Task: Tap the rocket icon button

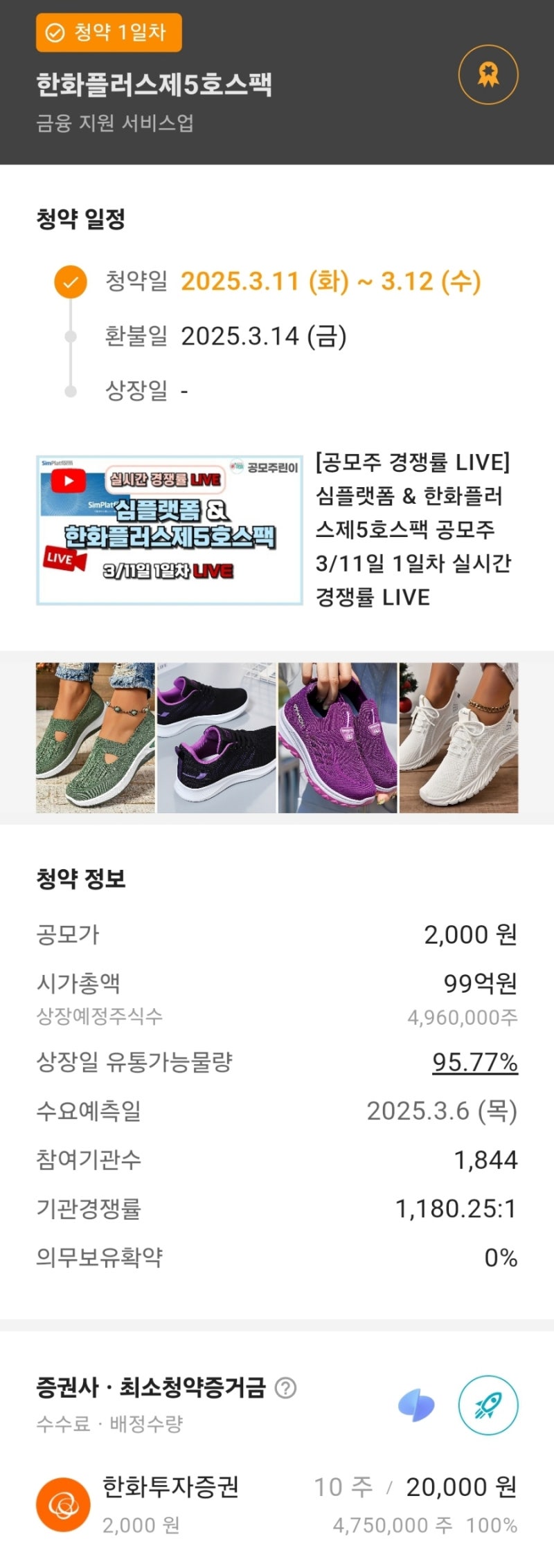Action: point(488,1405)
